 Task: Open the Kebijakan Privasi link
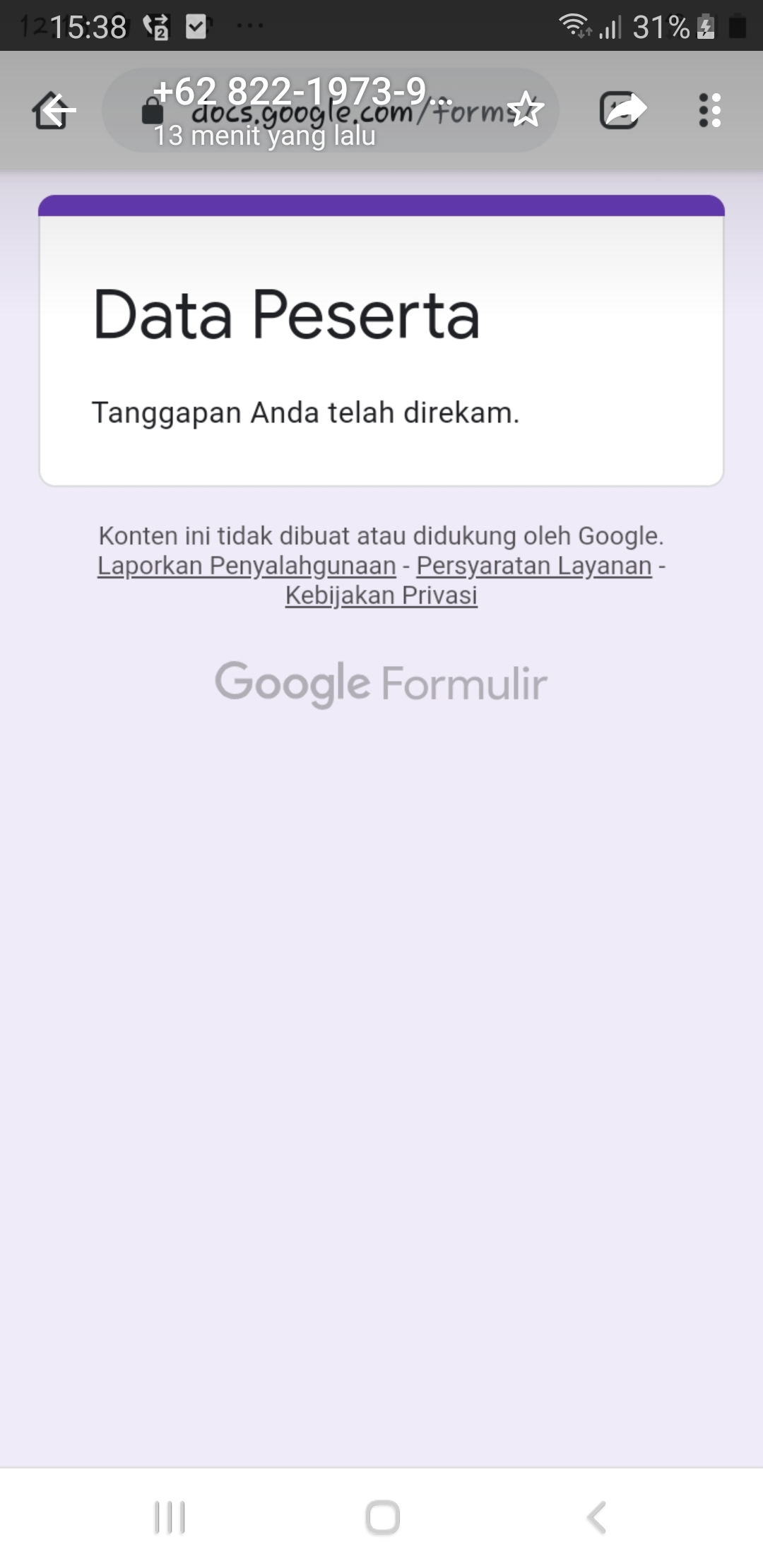(381, 595)
